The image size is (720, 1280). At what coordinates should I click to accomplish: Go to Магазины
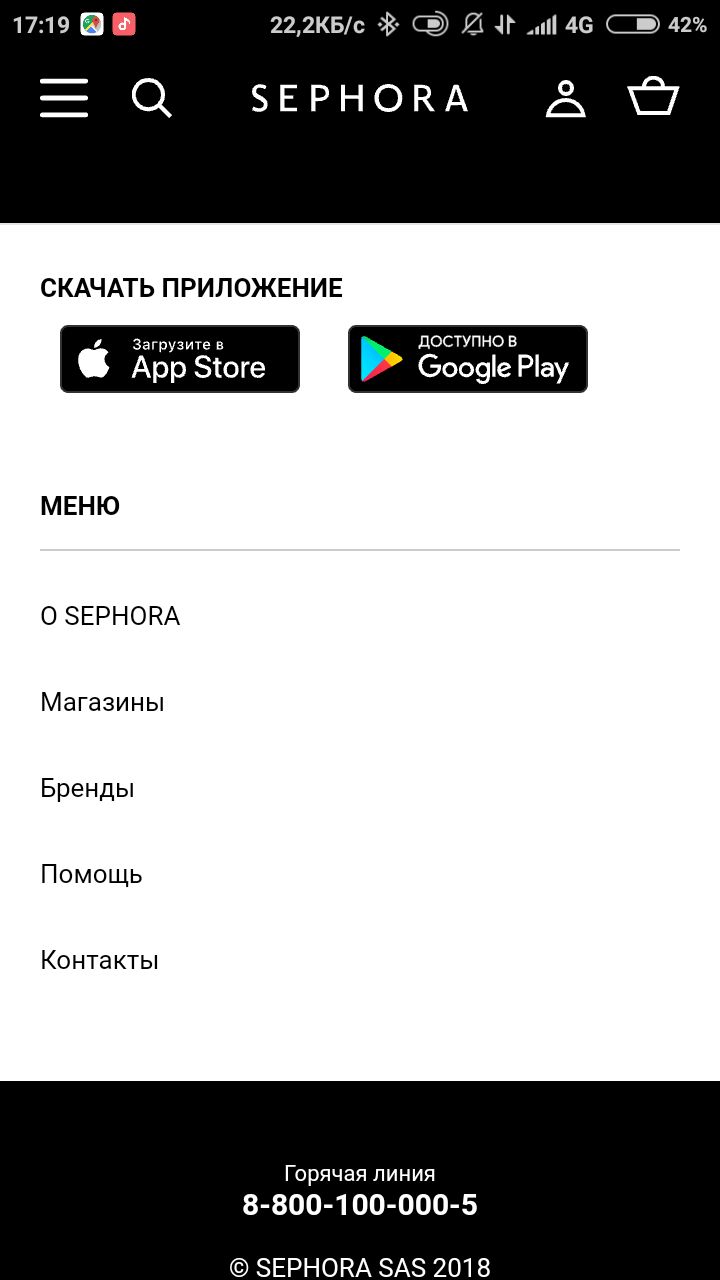coord(102,702)
